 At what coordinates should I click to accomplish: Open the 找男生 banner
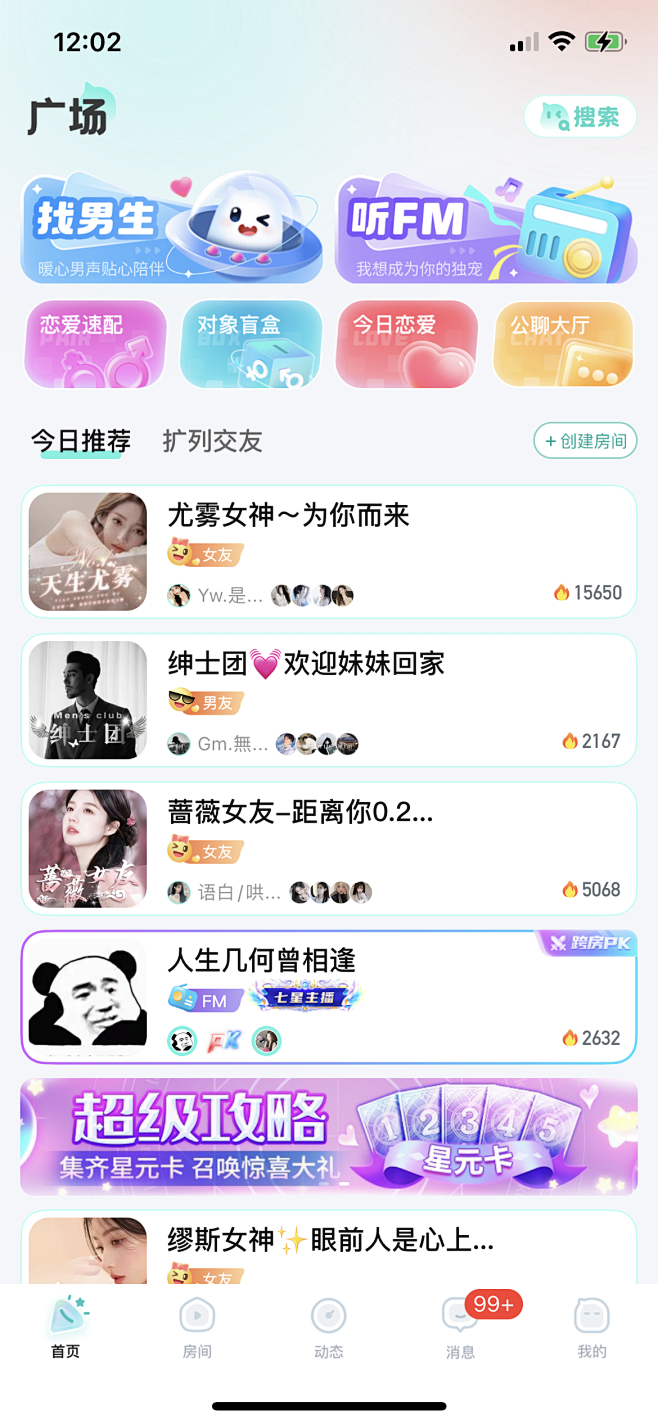click(x=172, y=229)
